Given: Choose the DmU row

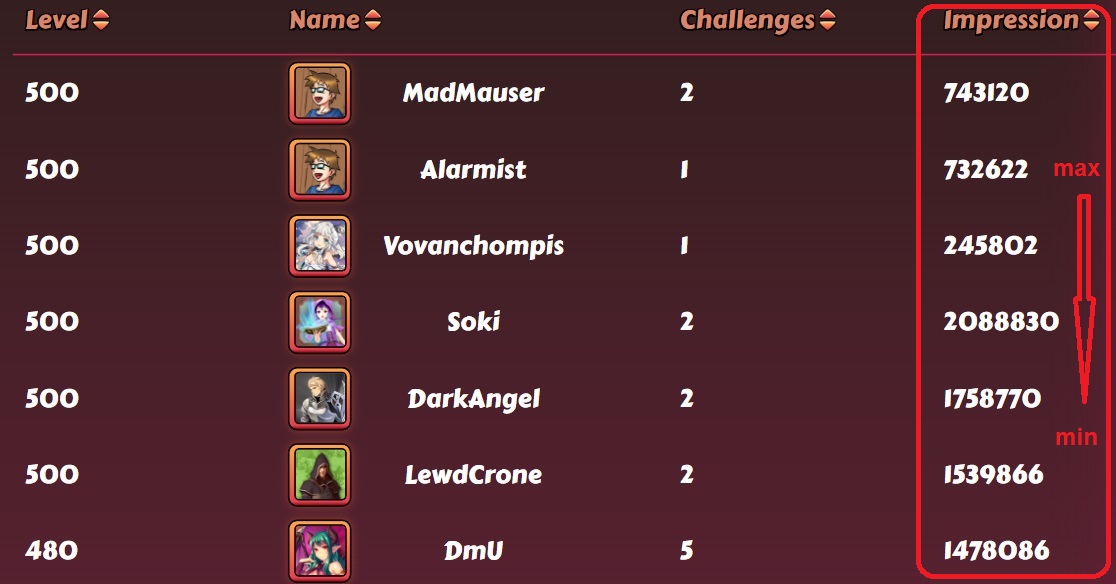Looking at the screenshot, I should click(x=473, y=550).
